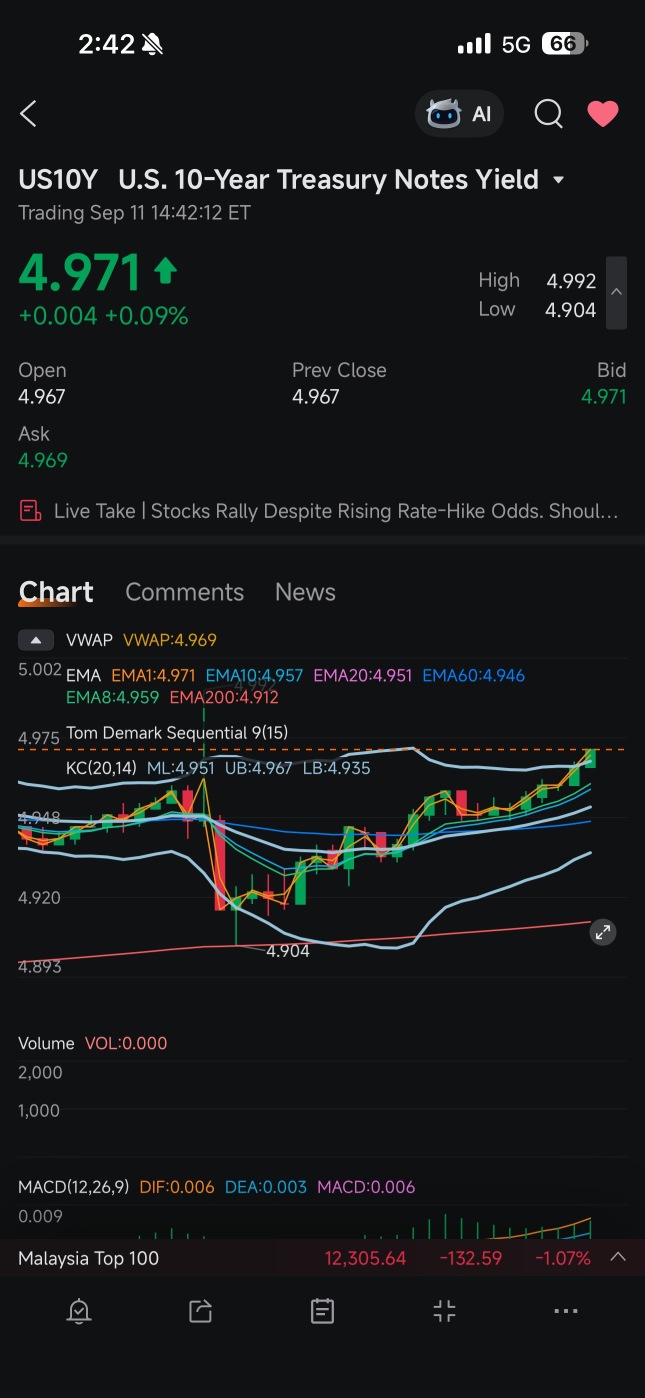Collapse the High/Low quote details panel

(x=617, y=293)
